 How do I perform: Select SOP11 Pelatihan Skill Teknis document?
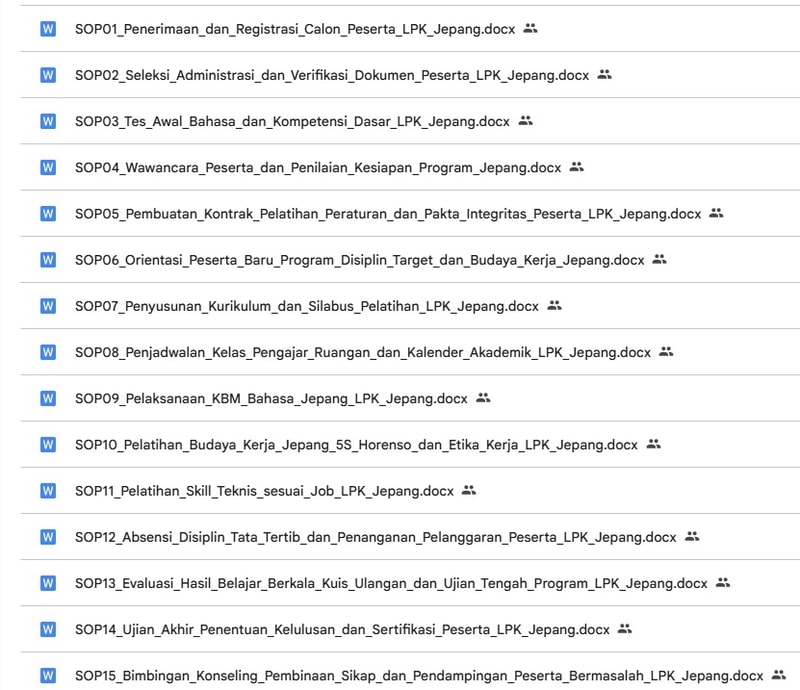[264, 491]
